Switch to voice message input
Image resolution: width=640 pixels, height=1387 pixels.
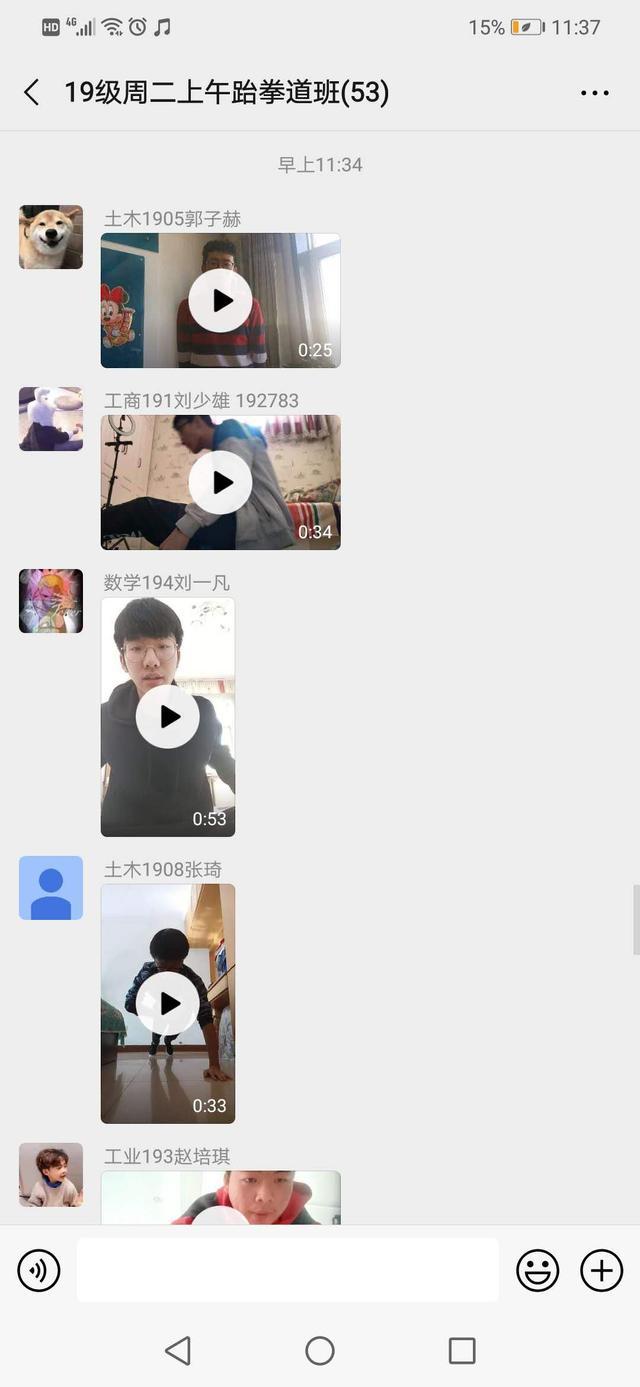point(39,1271)
